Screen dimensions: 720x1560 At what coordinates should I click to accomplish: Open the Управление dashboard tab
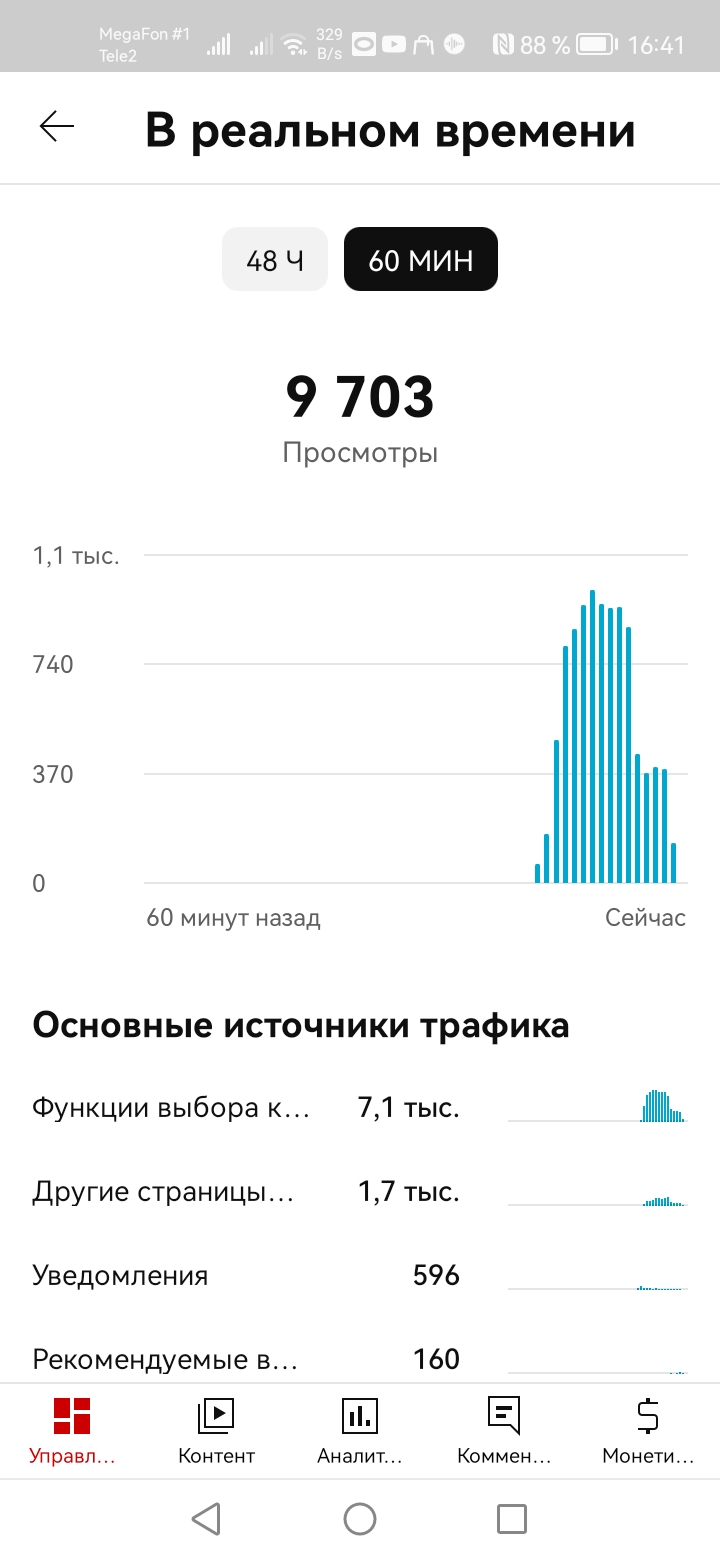pos(72,1431)
